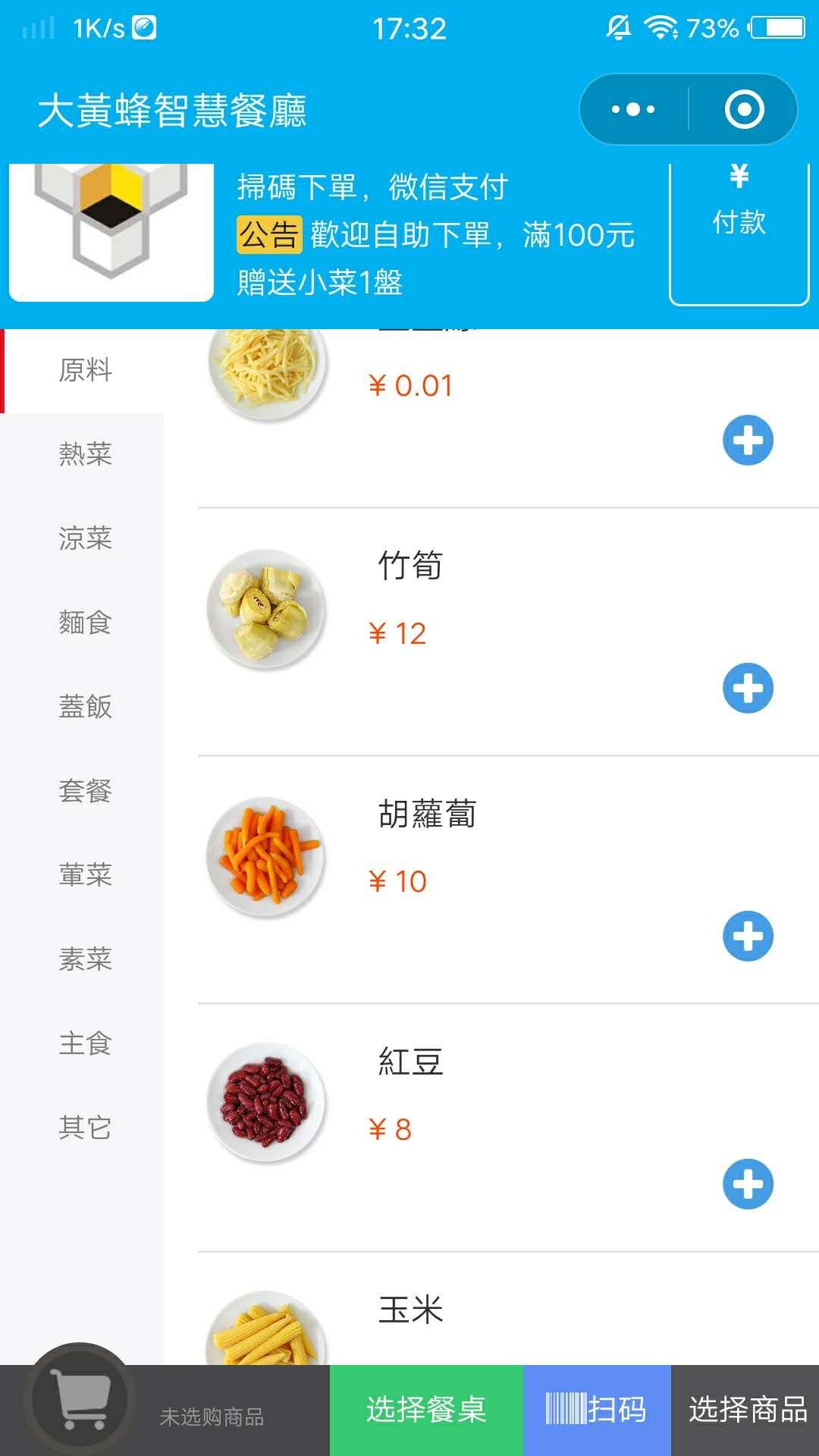Go to the 其它 category

coord(85,1128)
